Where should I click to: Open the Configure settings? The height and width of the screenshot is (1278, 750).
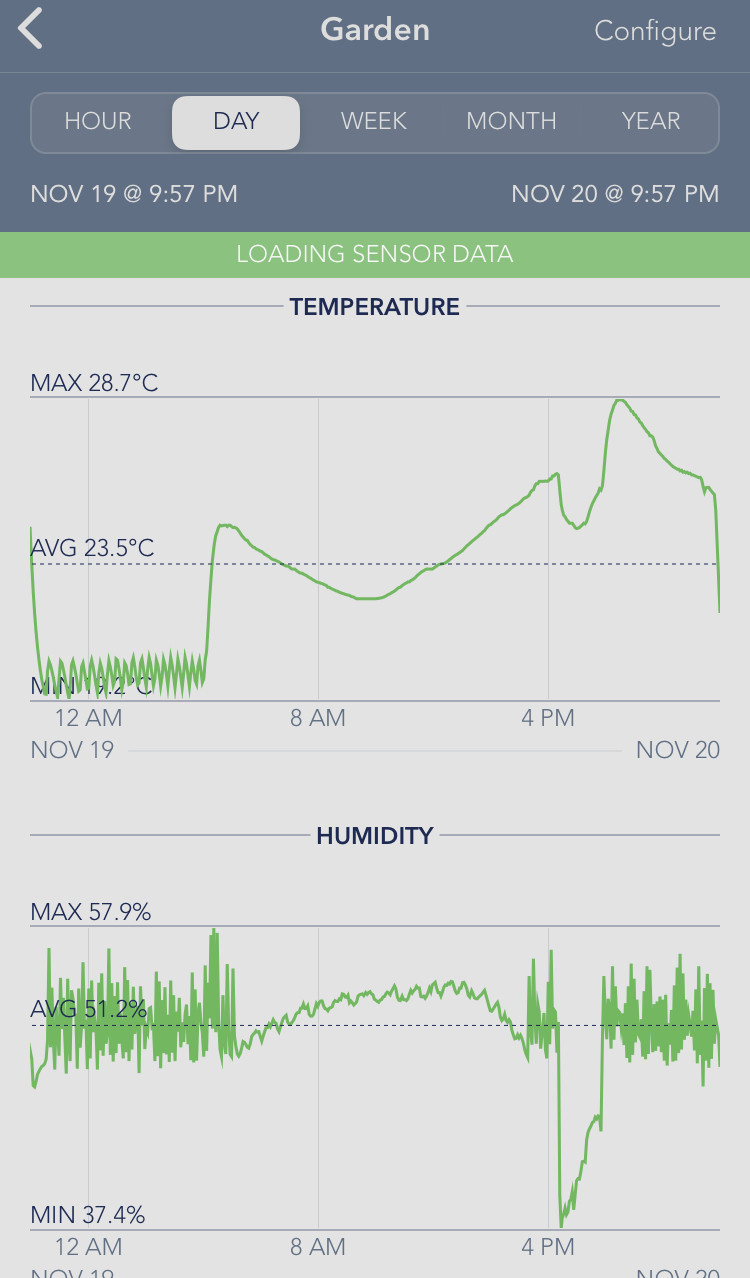[x=655, y=31]
